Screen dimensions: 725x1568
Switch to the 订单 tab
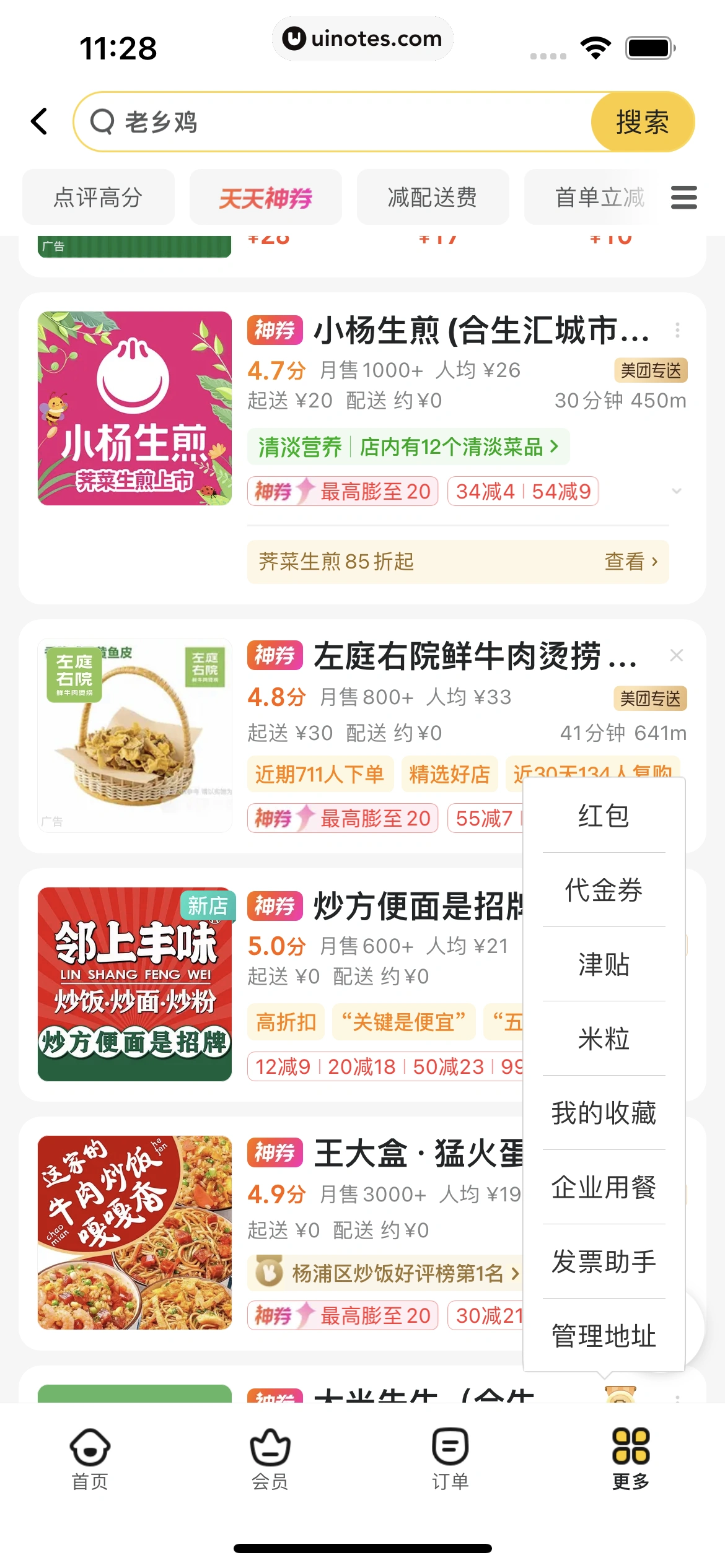click(450, 1458)
